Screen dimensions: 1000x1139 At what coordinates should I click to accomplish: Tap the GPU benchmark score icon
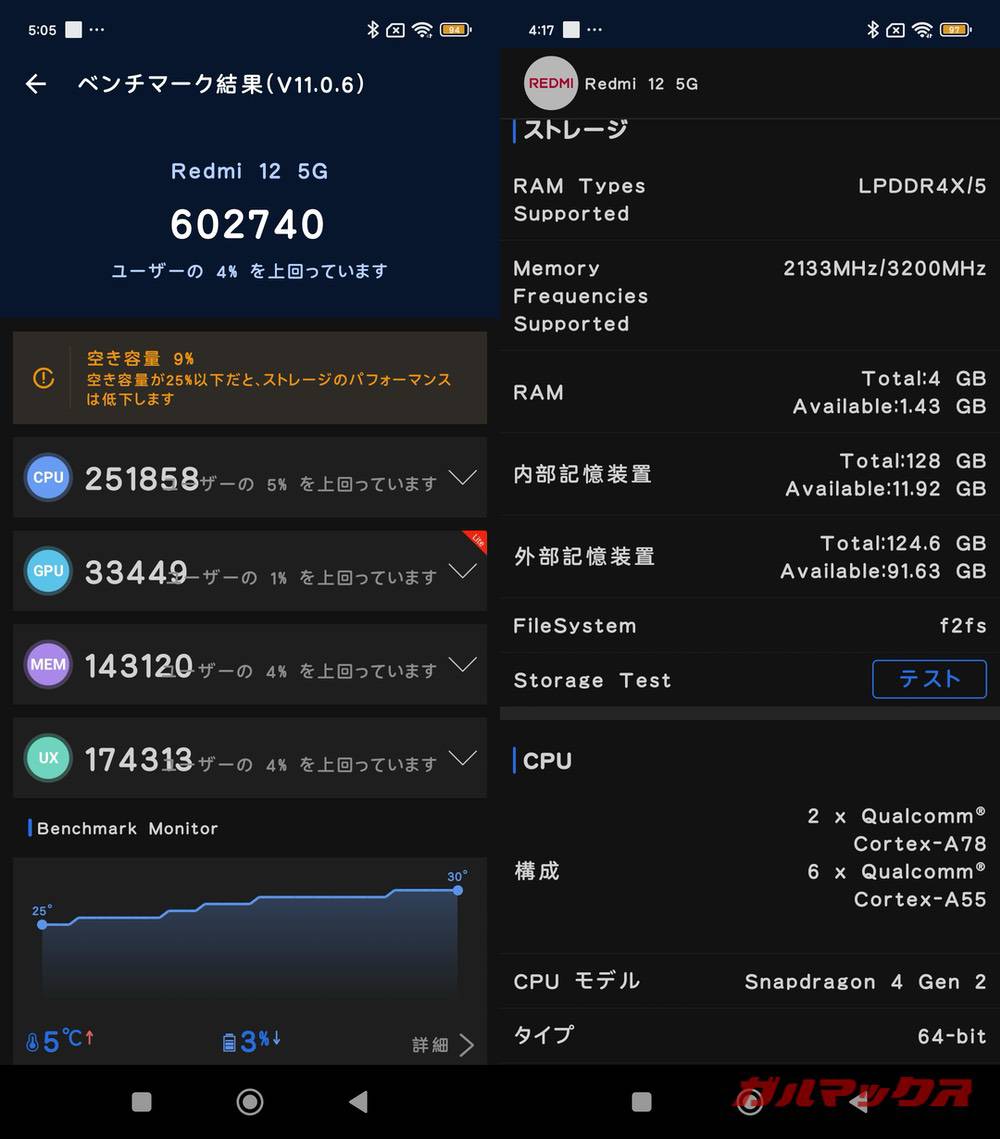47,571
